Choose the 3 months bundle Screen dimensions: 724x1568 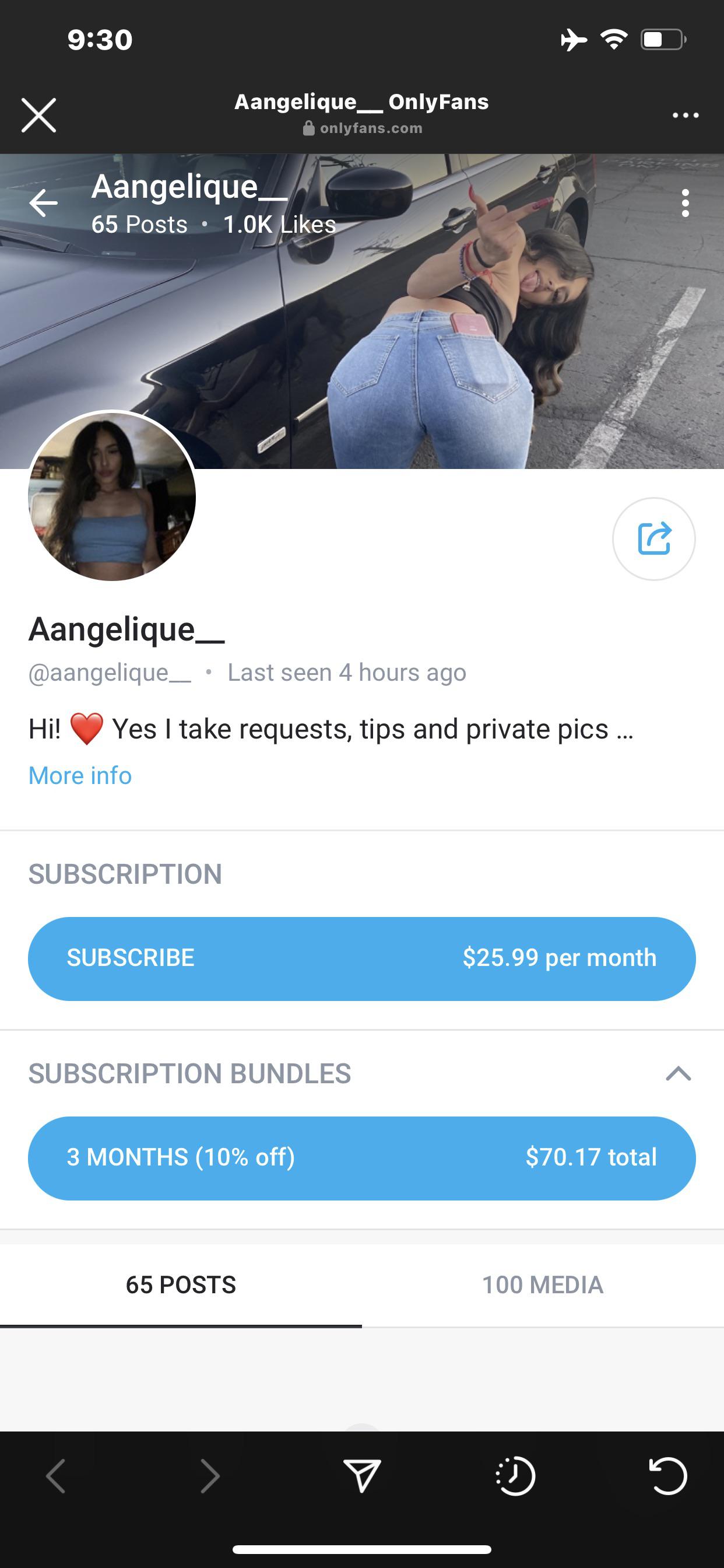[x=361, y=1158]
